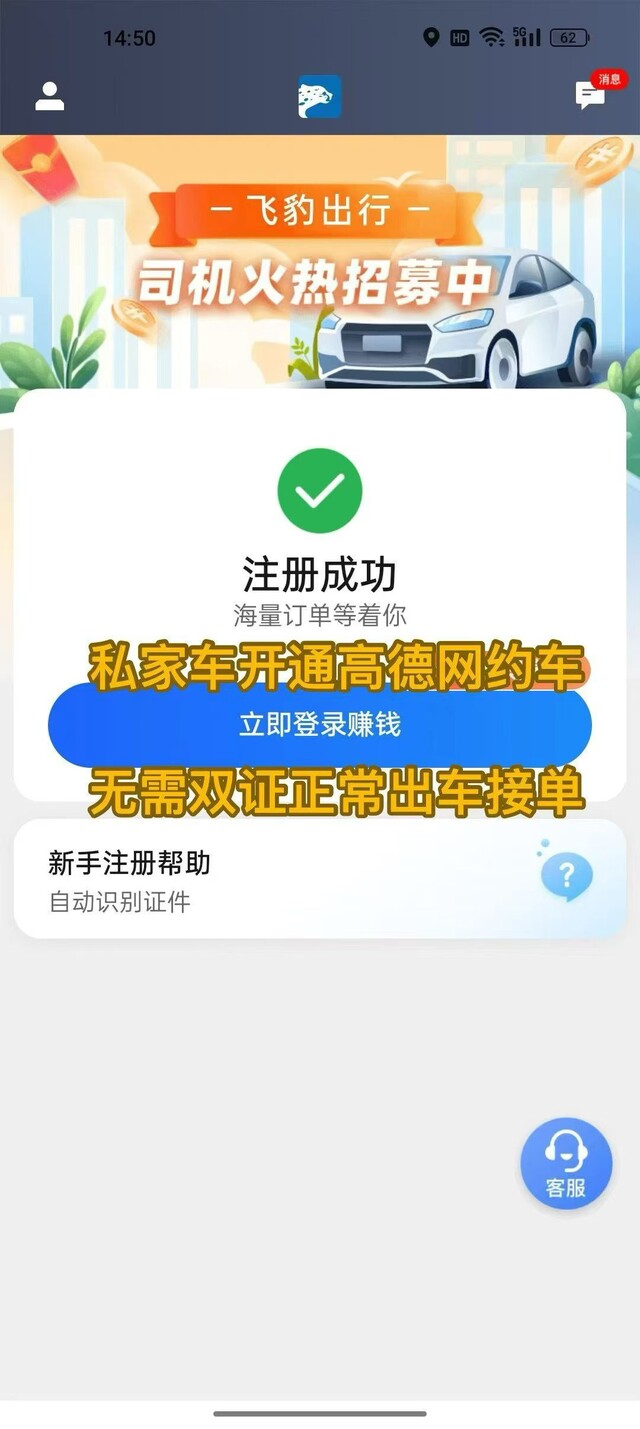Viewport: 640px width, 1429px height.
Task: Open 新手注册帮助 help row
Action: point(319,879)
